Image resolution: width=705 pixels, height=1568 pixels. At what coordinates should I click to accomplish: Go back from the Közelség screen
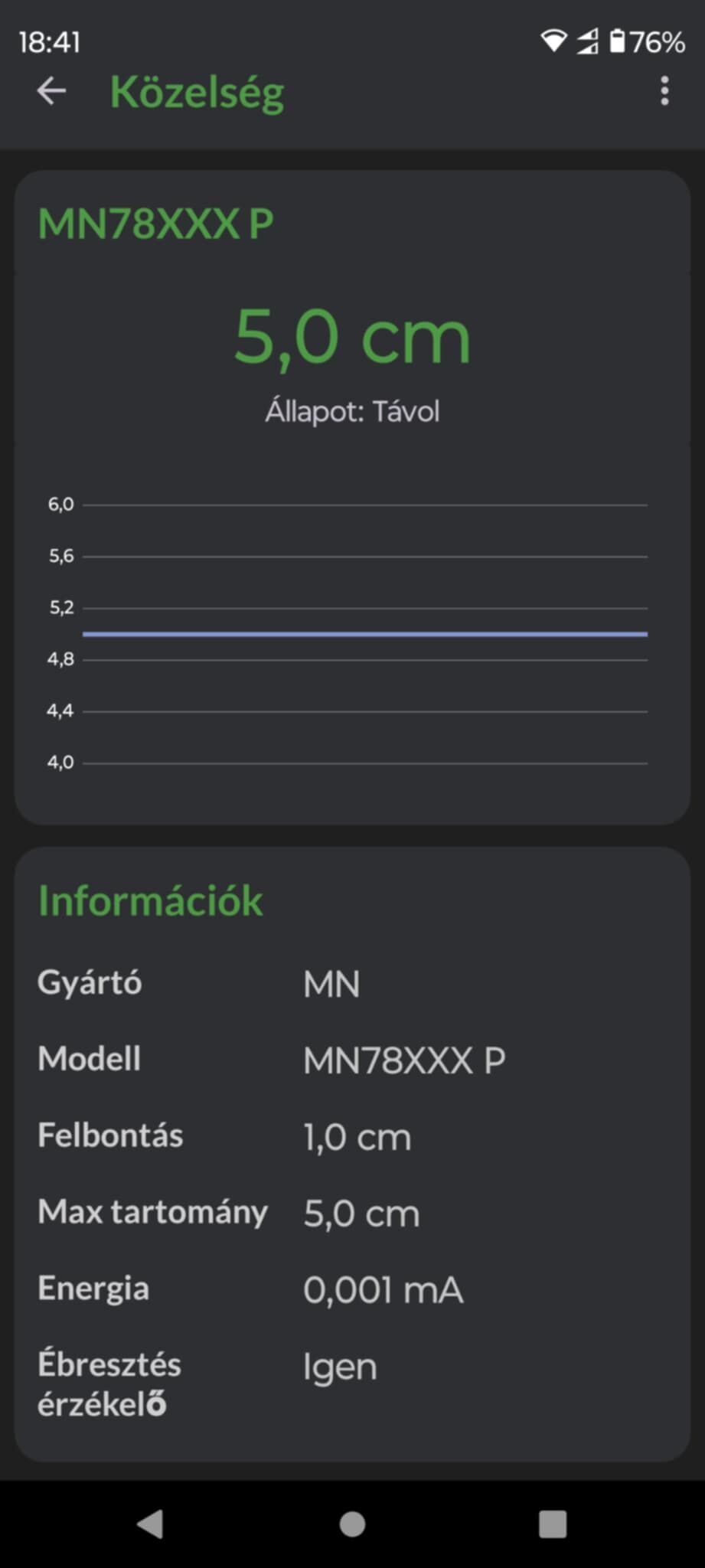point(51,91)
